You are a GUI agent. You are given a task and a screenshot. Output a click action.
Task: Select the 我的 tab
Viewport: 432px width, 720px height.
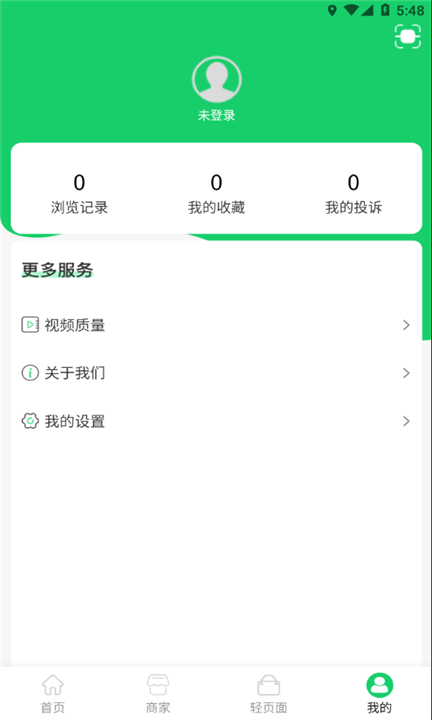[380, 693]
